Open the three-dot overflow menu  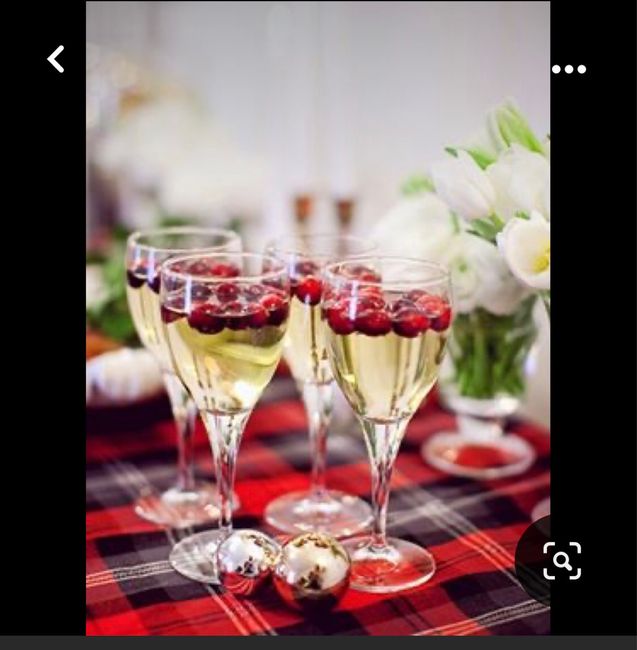coord(569,69)
